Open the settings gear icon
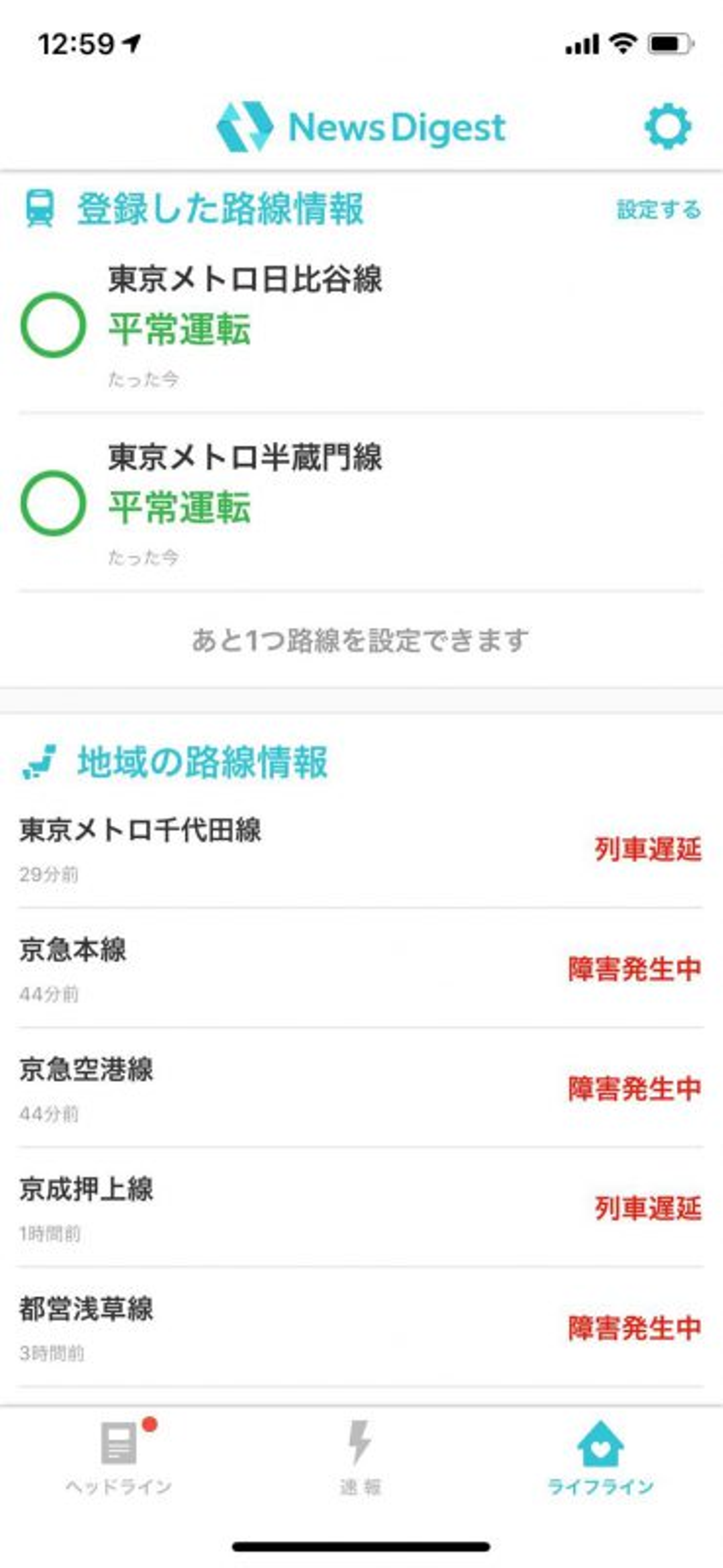 [x=668, y=127]
